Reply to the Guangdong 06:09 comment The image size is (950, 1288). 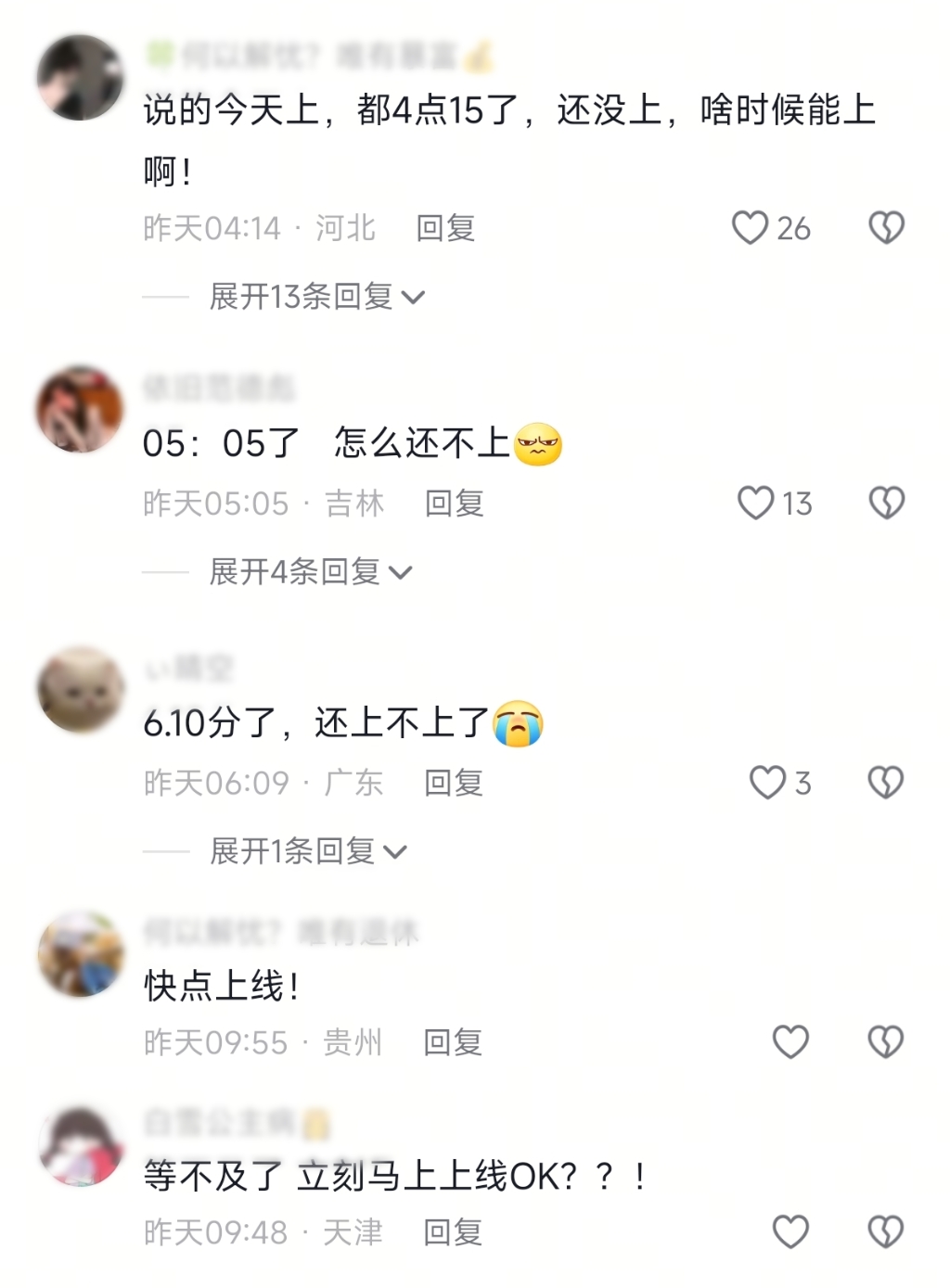pyautogui.click(x=454, y=783)
